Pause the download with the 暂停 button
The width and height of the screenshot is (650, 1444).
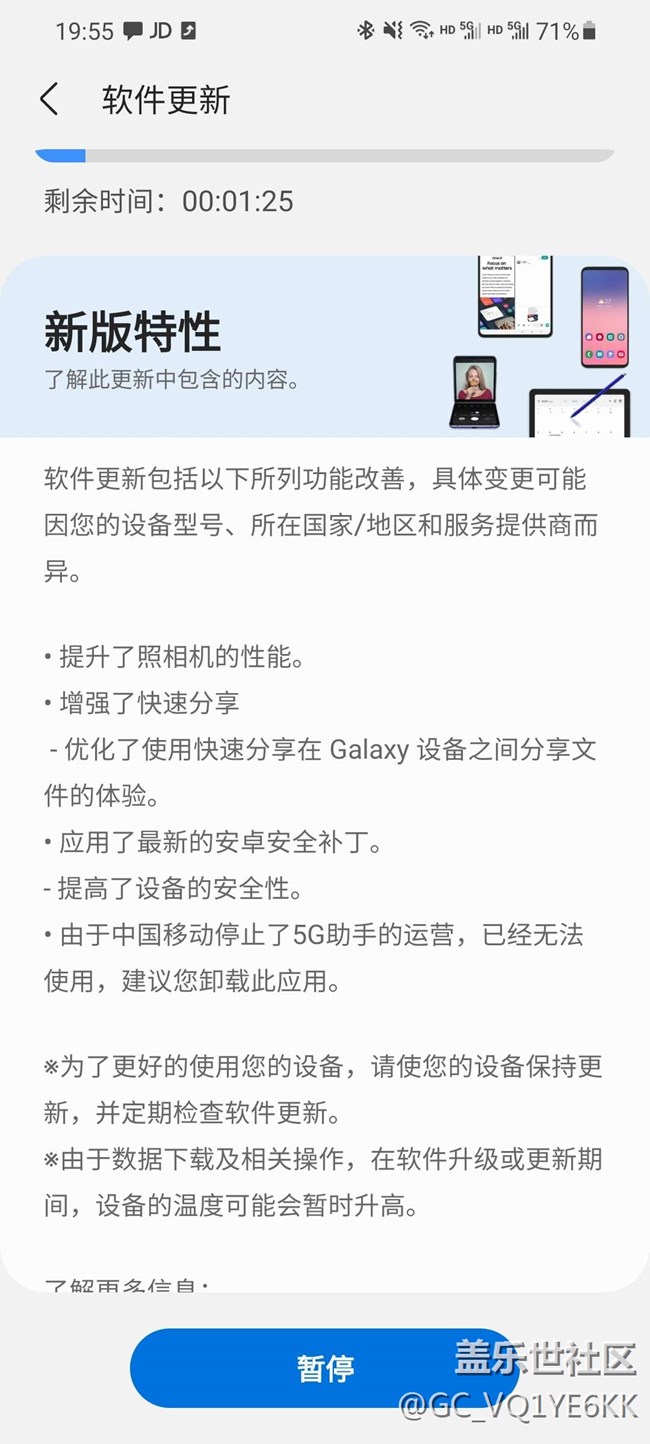324,1368
